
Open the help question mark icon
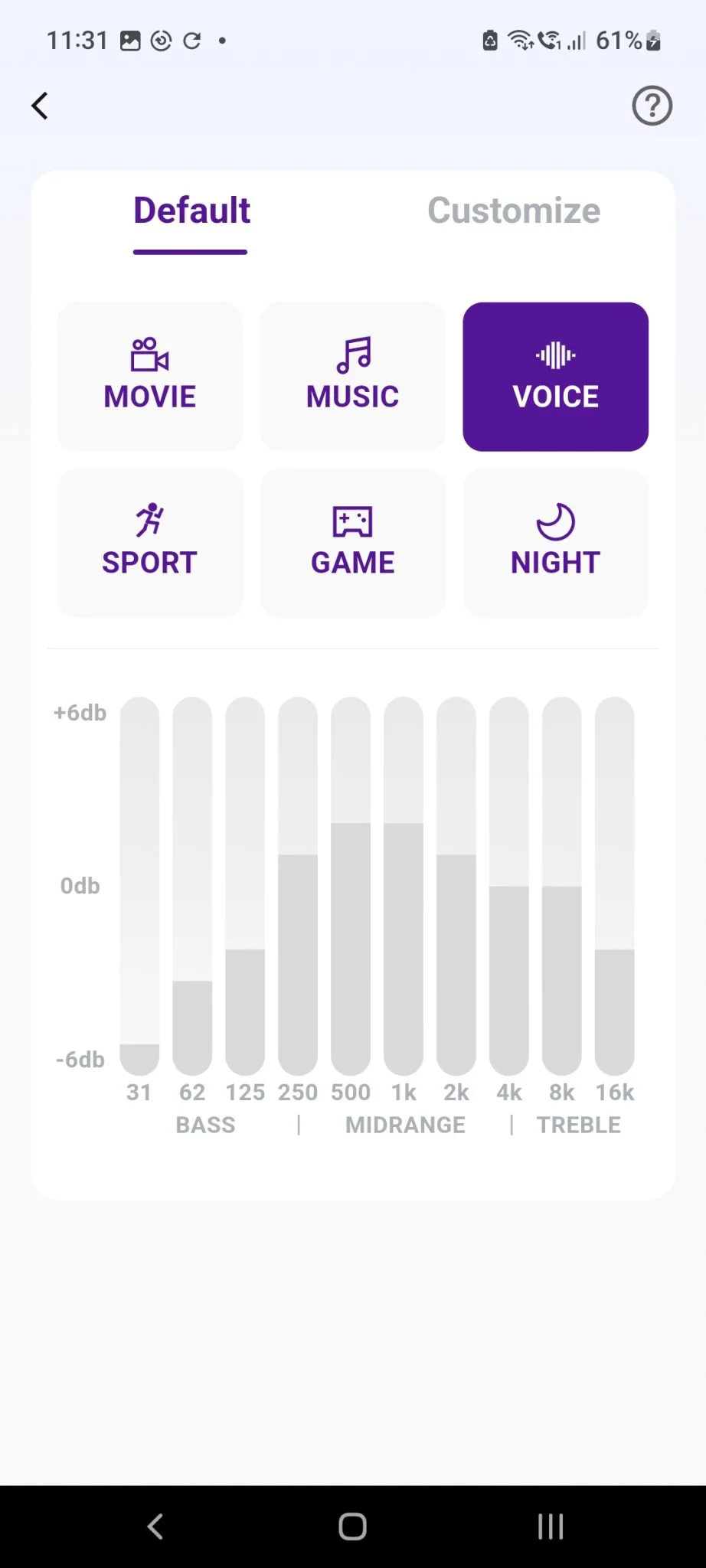652,106
